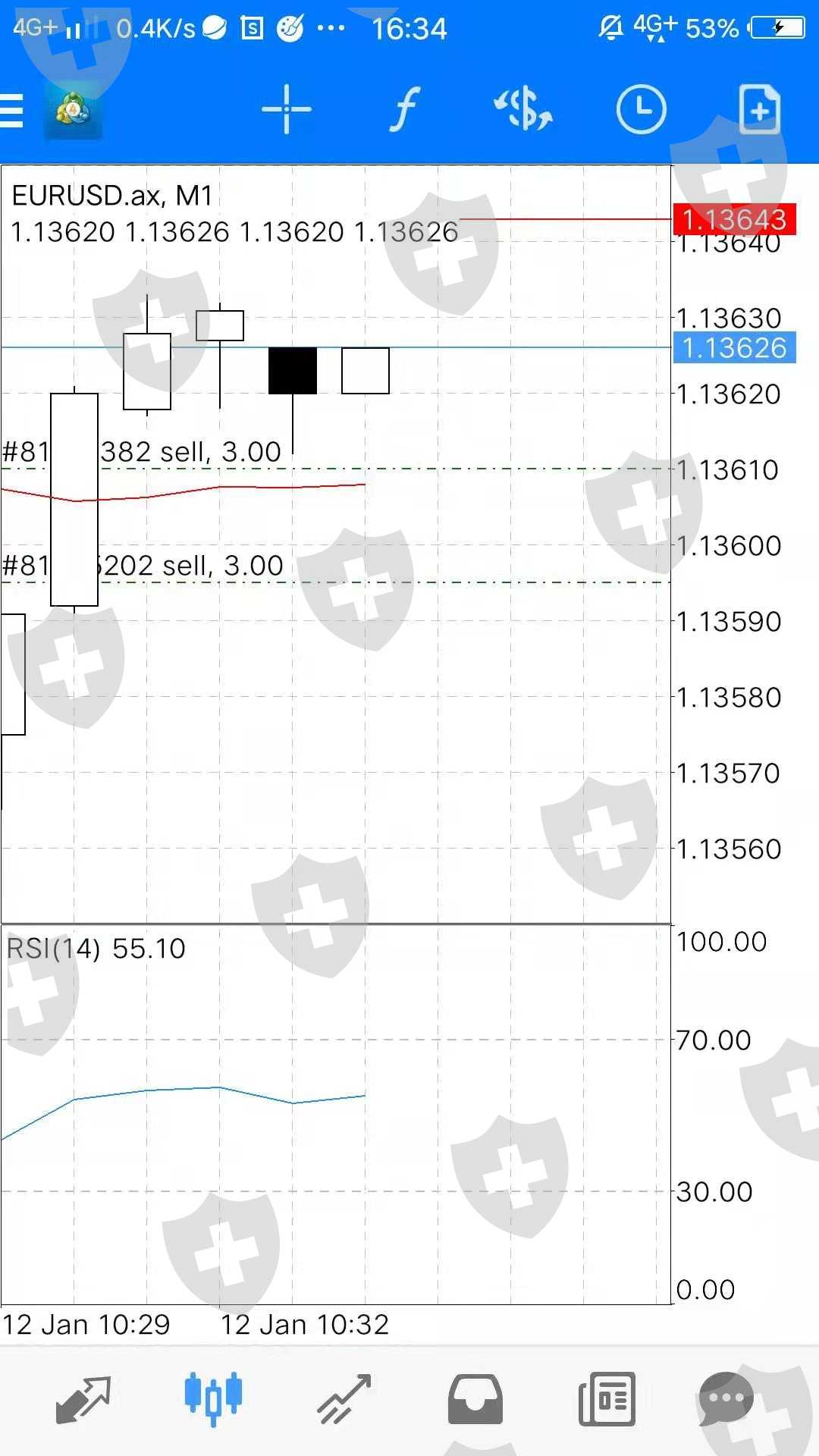Open the News tab

tap(607, 1399)
